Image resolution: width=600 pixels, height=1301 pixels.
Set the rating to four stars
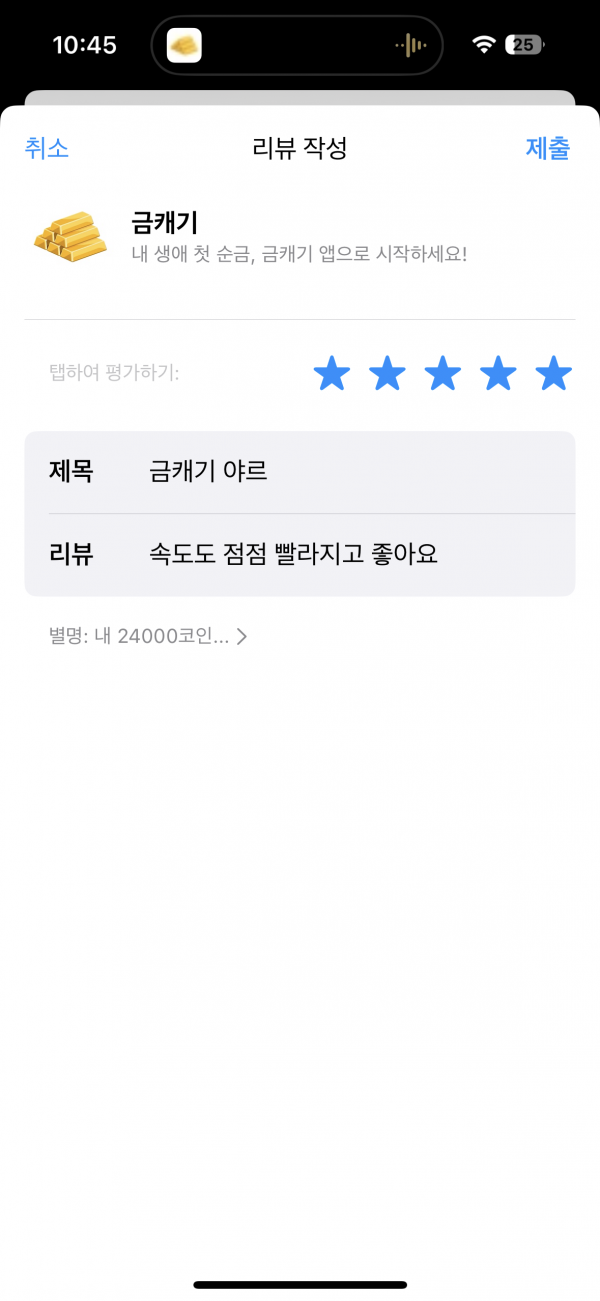click(498, 374)
